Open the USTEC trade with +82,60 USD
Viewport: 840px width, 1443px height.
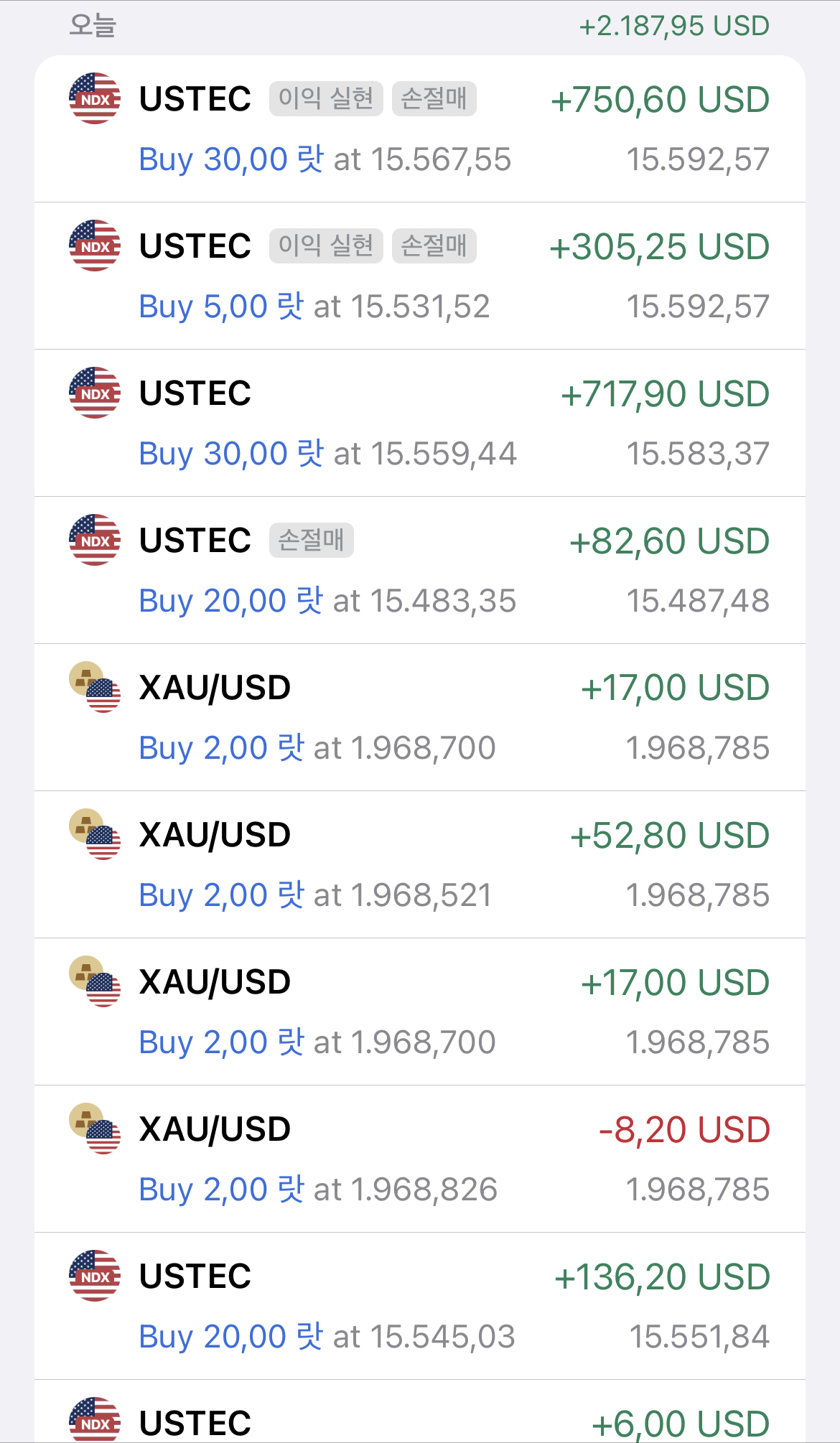pyautogui.click(x=420, y=571)
